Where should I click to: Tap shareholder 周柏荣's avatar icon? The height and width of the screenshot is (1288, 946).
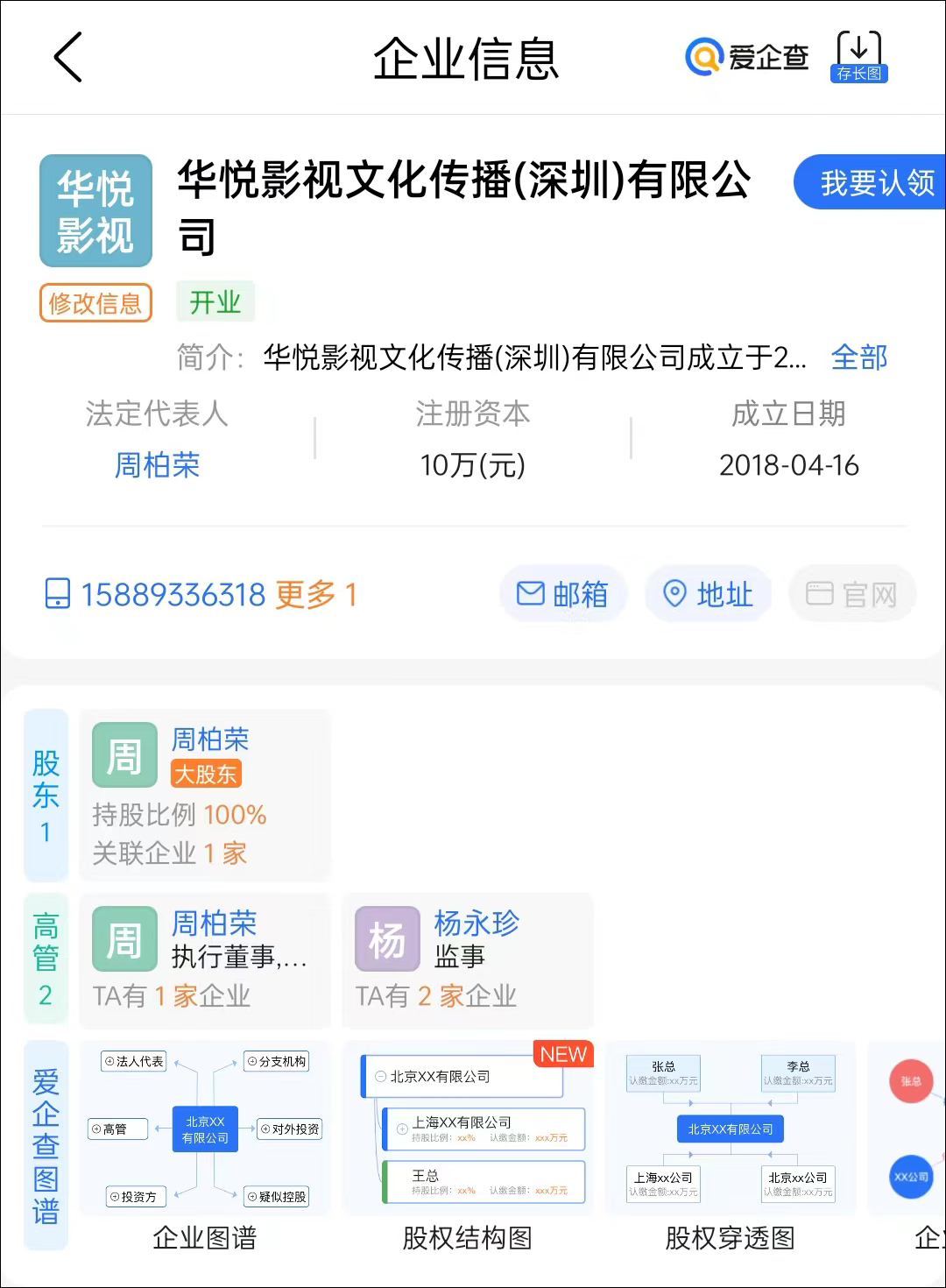tap(124, 755)
